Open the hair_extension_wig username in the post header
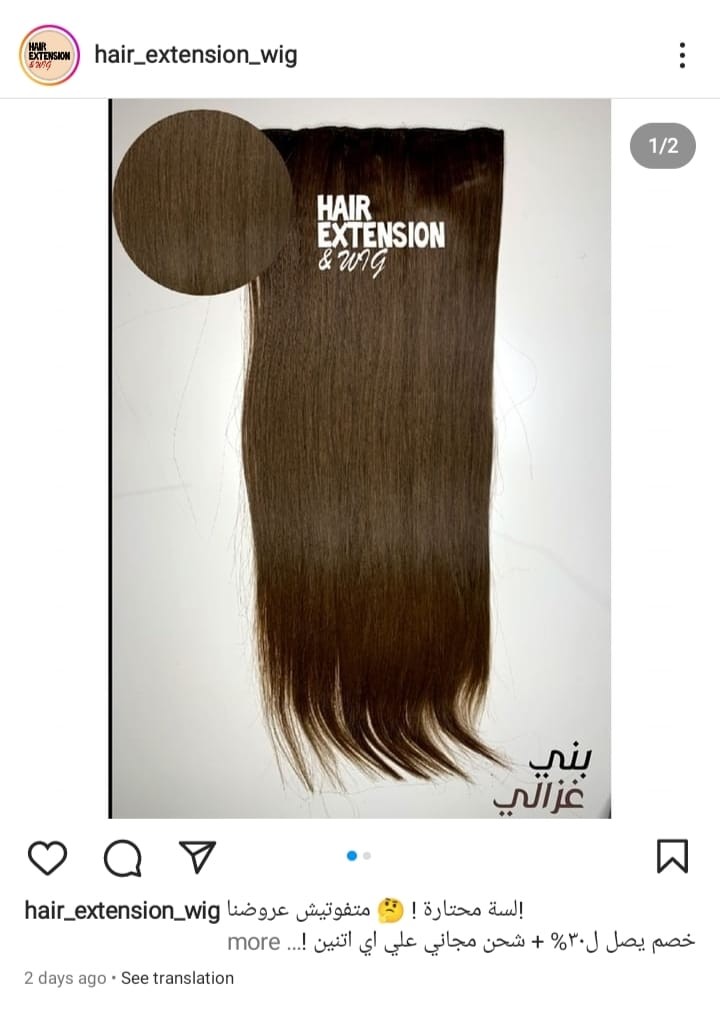The width and height of the screenshot is (720, 1013). pyautogui.click(x=196, y=55)
